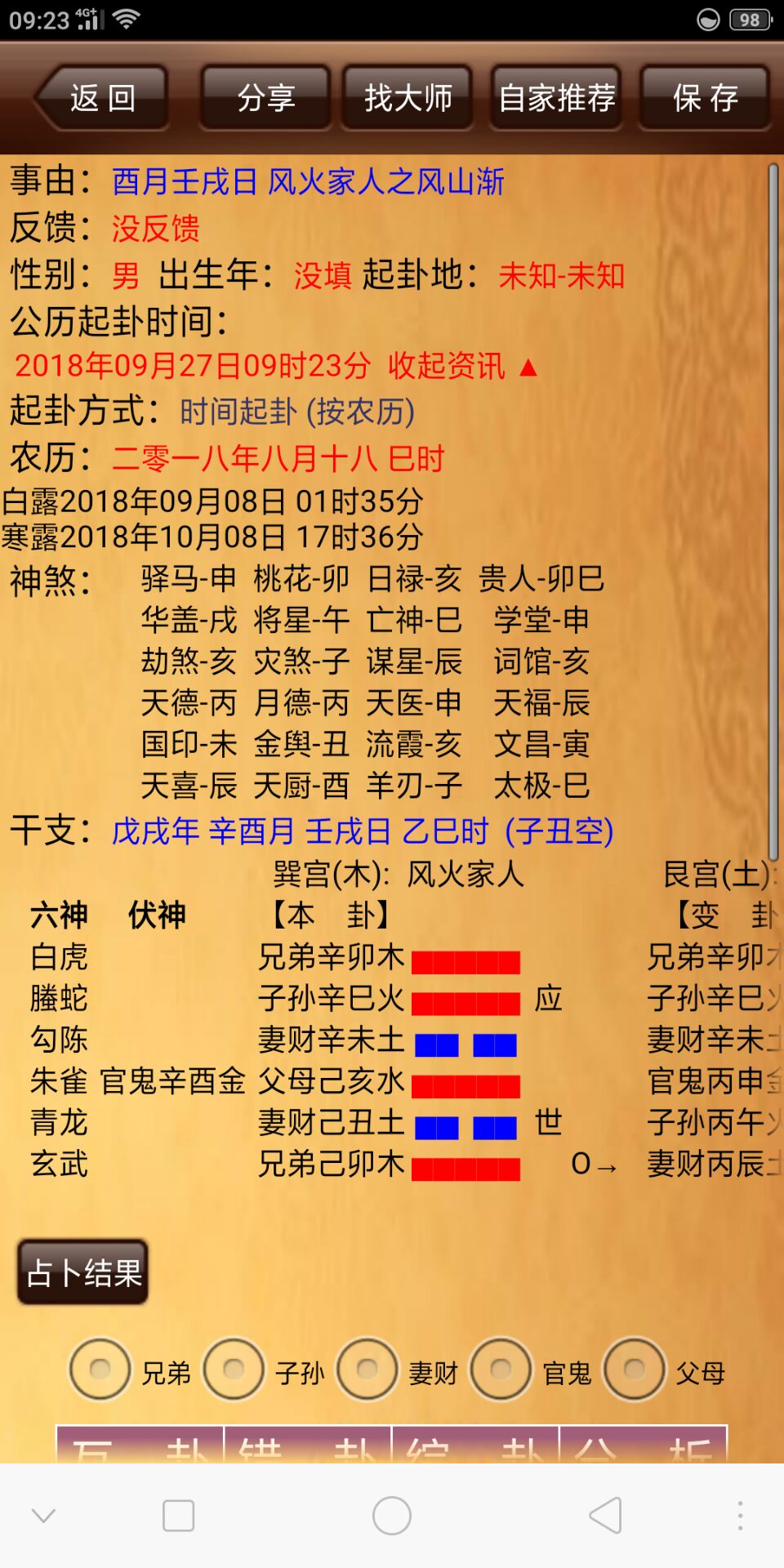Pick the 父母 radio option
This screenshot has height=1568, width=784.
pyautogui.click(x=635, y=1369)
